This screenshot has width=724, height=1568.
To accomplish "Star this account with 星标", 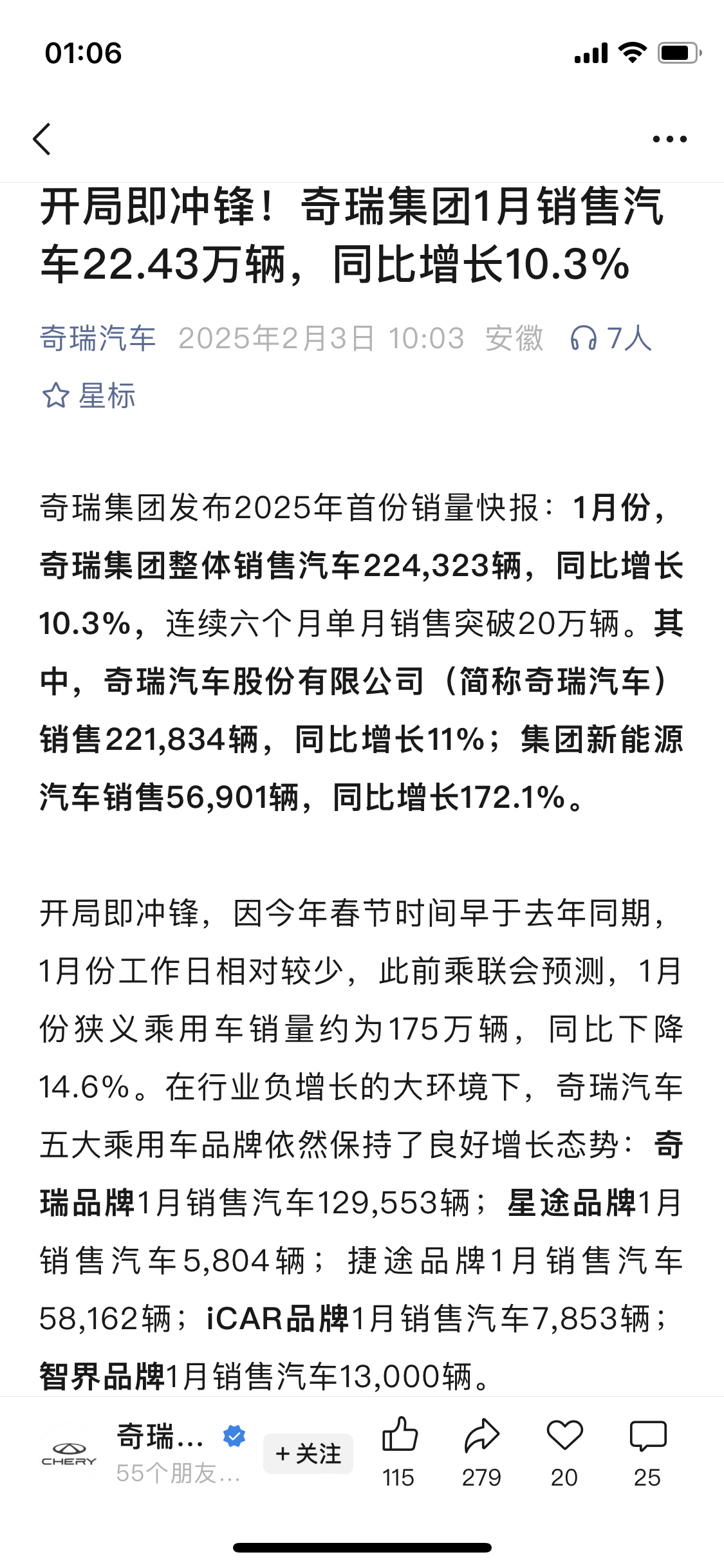I will tap(89, 395).
